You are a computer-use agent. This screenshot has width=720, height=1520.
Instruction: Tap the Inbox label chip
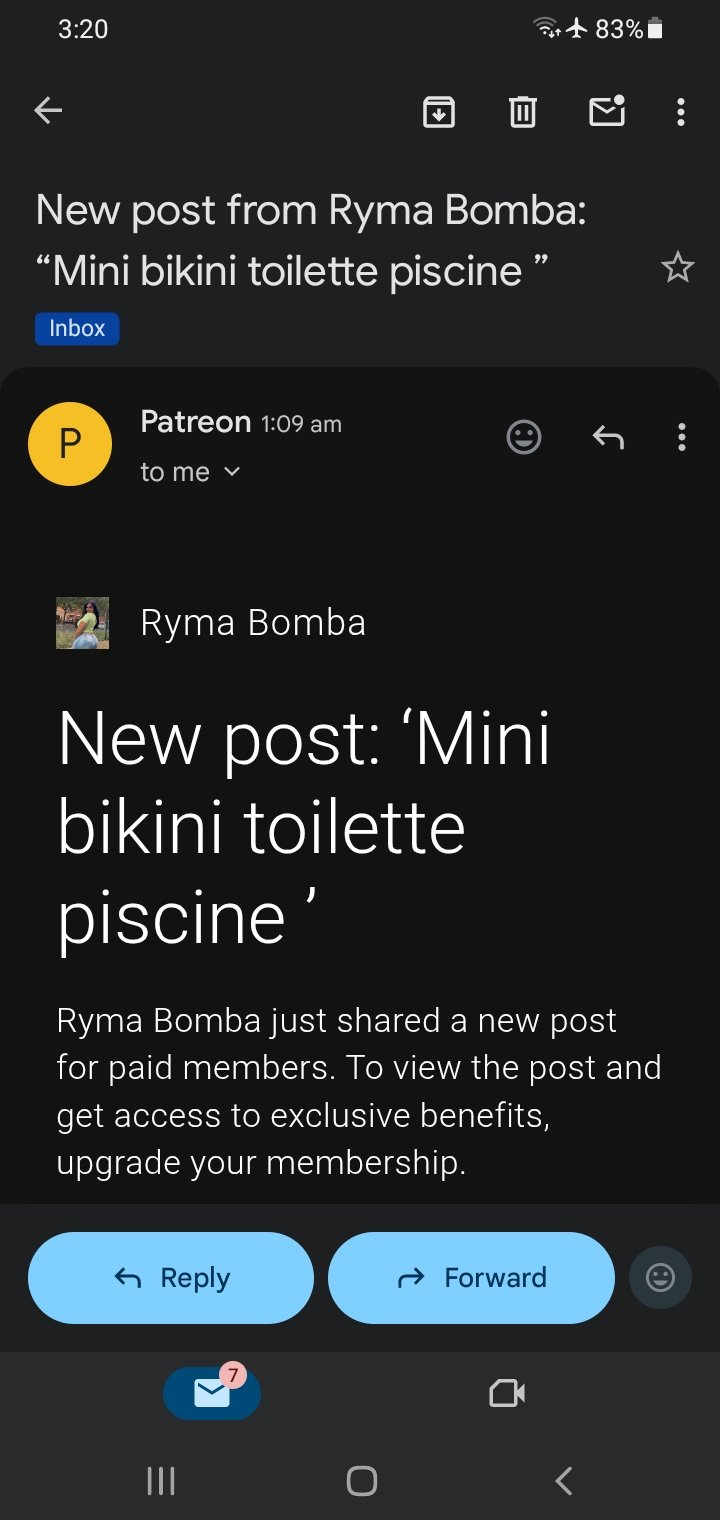click(77, 328)
